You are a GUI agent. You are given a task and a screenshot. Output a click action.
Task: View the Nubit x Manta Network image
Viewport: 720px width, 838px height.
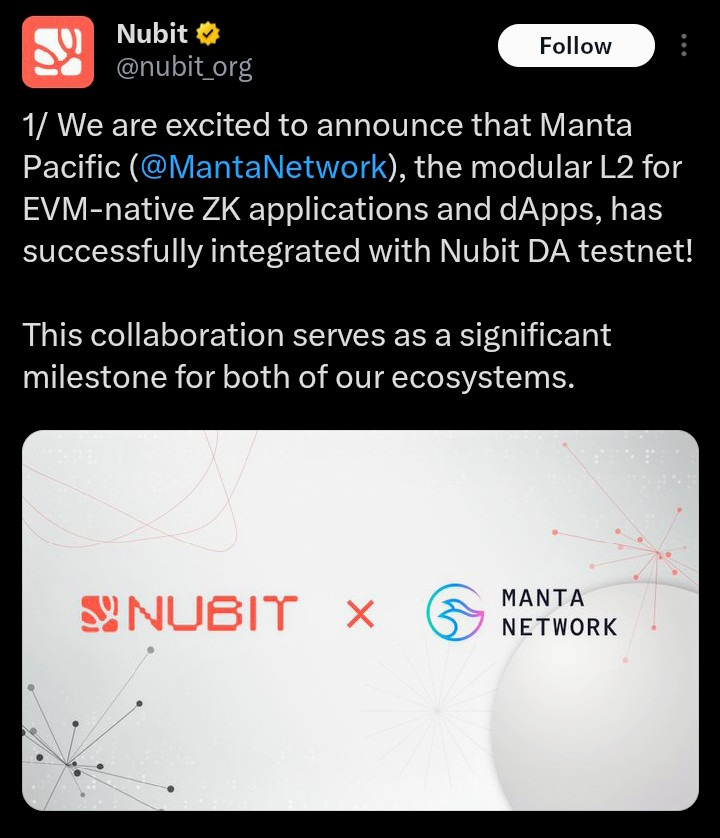[x=360, y=620]
